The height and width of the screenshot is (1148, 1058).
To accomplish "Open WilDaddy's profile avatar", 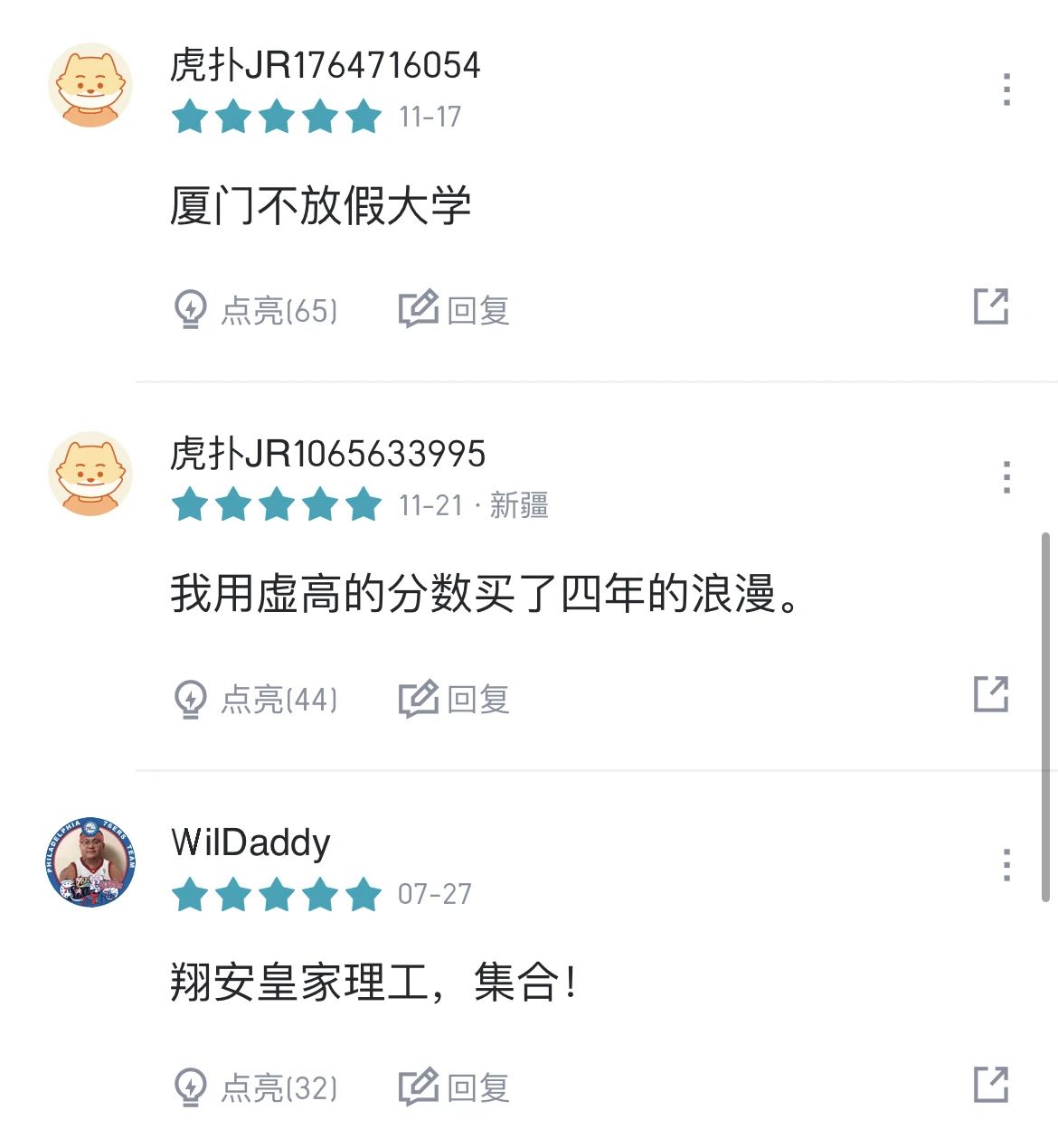I will pos(90,861).
